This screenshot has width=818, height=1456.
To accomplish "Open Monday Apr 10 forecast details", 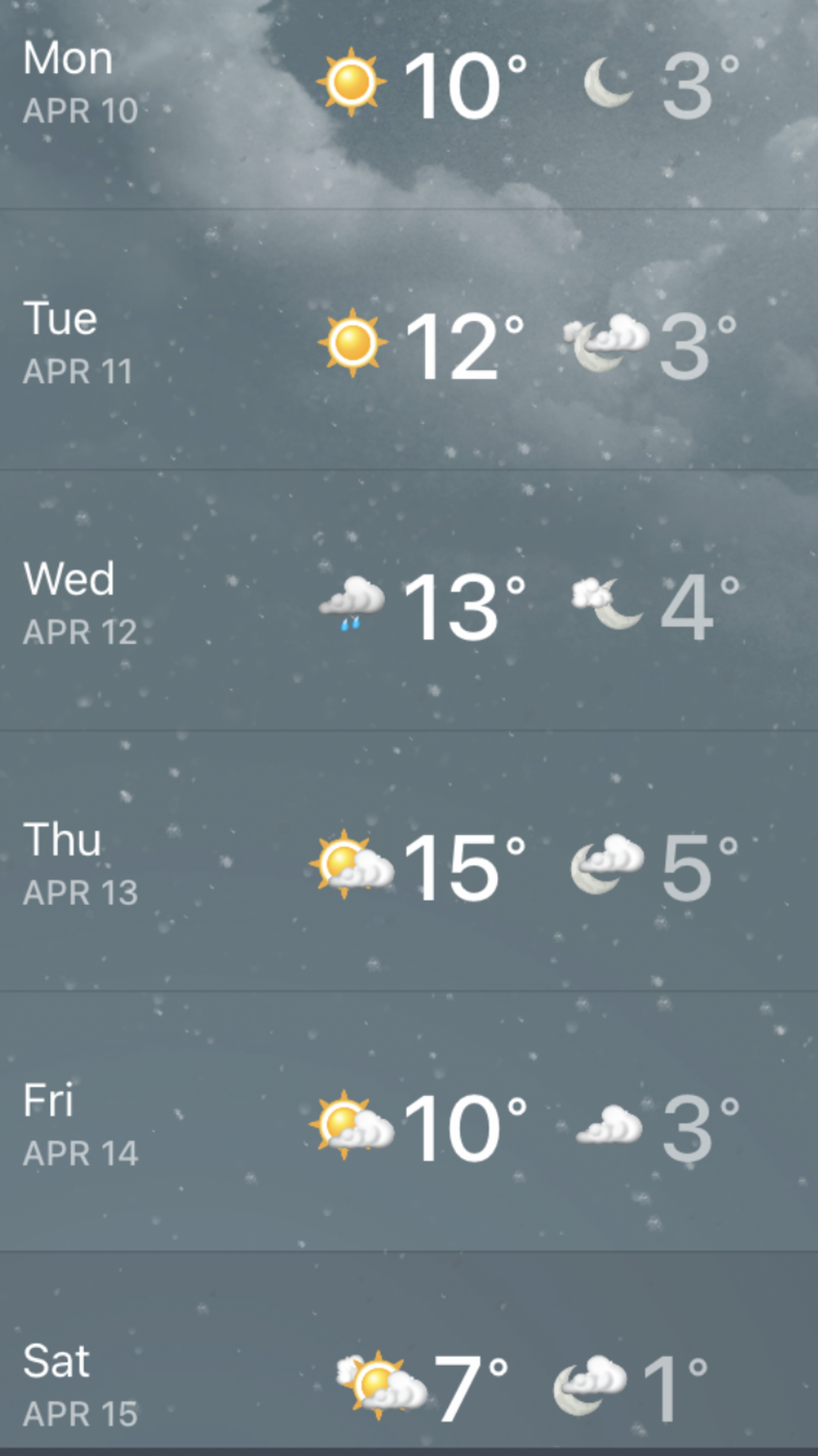I will pyautogui.click(x=409, y=84).
